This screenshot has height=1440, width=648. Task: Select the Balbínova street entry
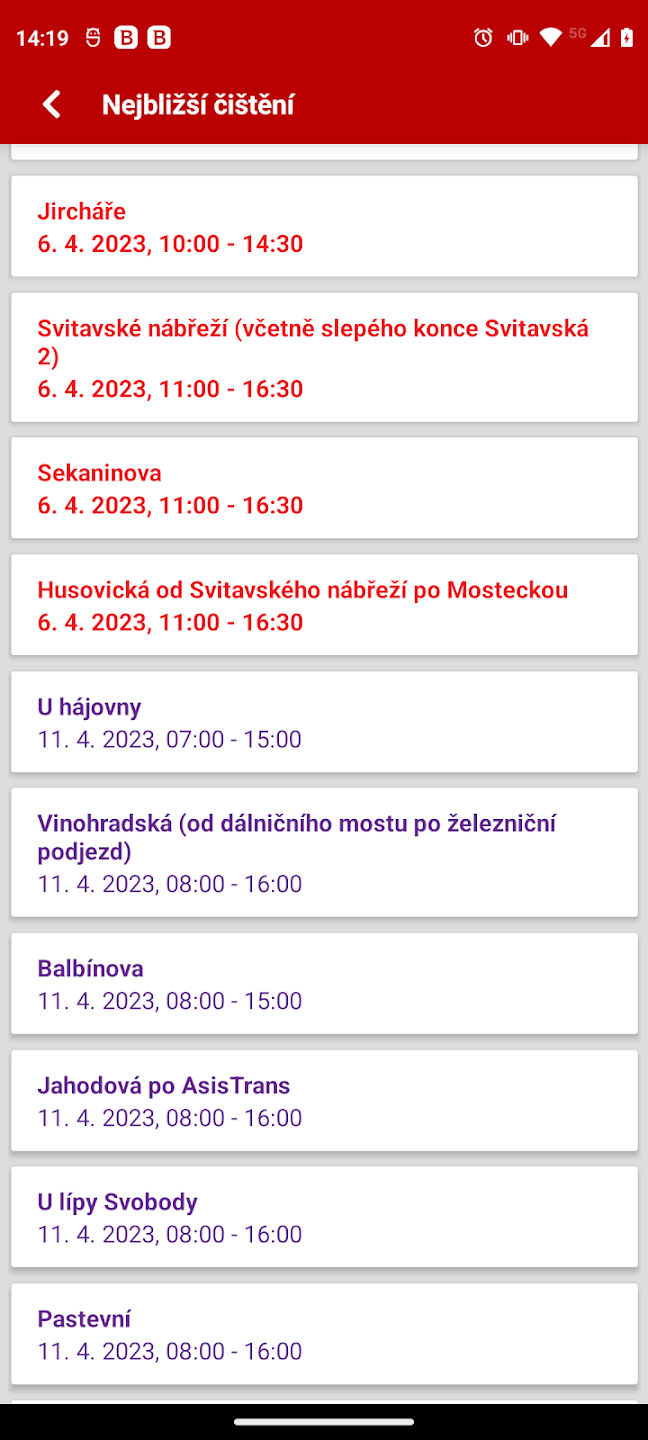[324, 983]
